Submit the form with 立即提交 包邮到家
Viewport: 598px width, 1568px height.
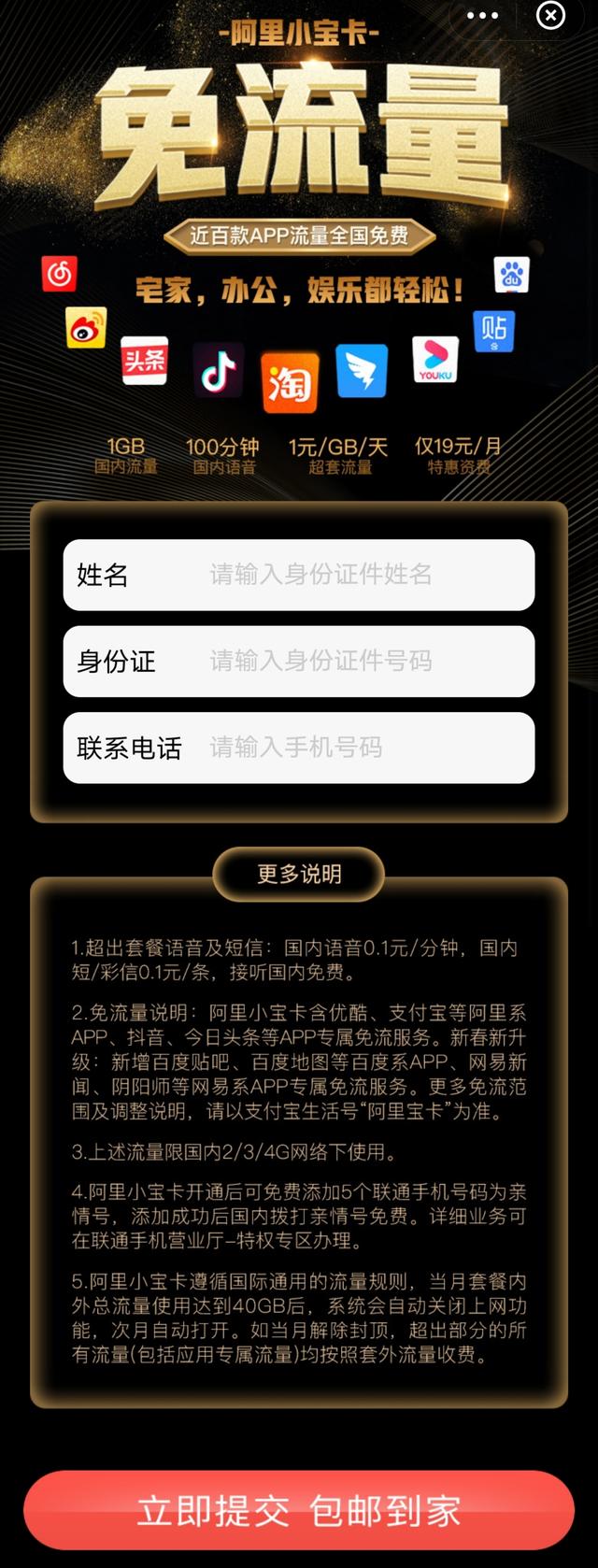pos(299,1511)
